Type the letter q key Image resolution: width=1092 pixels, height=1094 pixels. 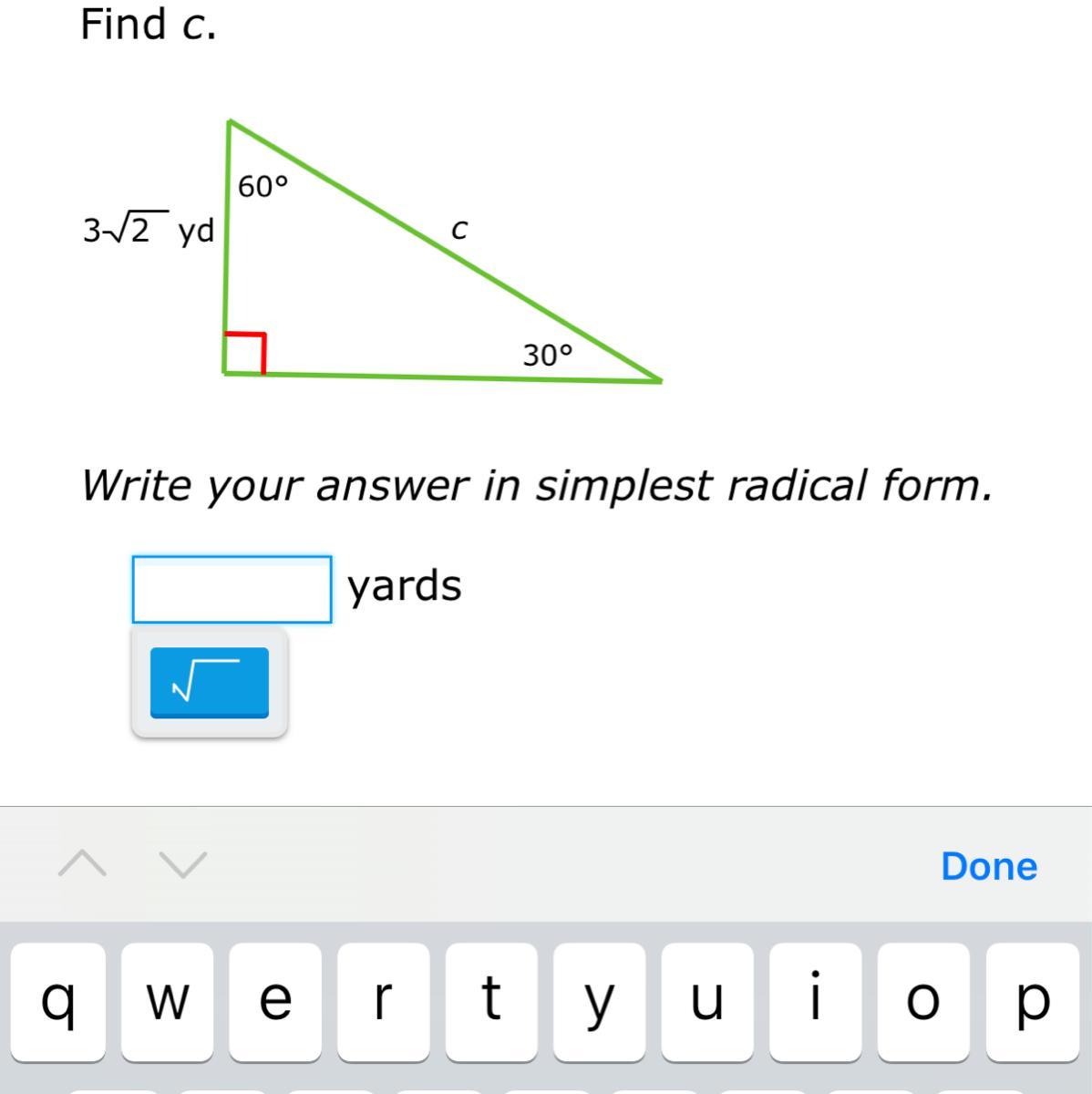tap(58, 1001)
